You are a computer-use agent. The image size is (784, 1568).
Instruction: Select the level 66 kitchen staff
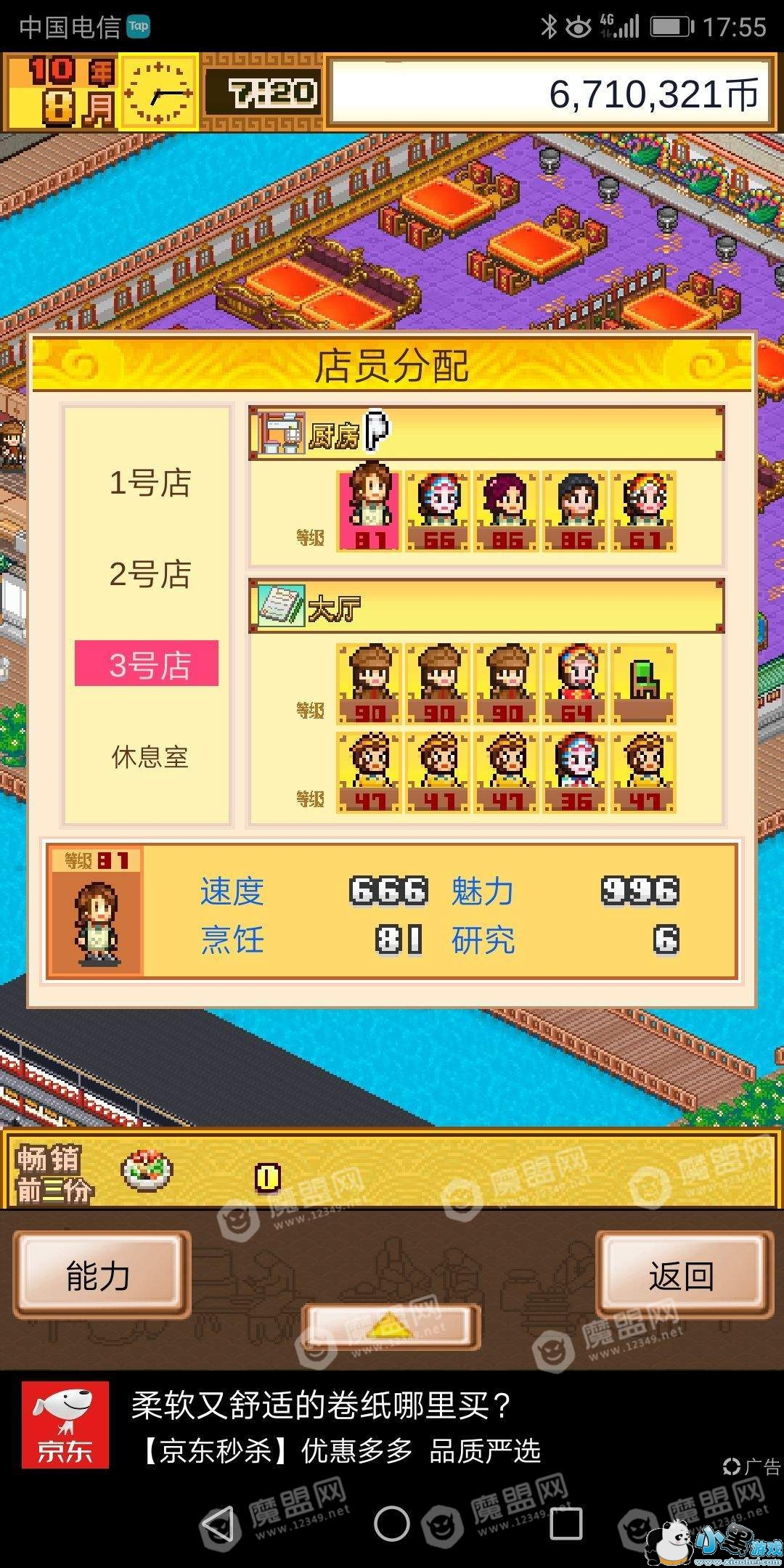[438, 510]
